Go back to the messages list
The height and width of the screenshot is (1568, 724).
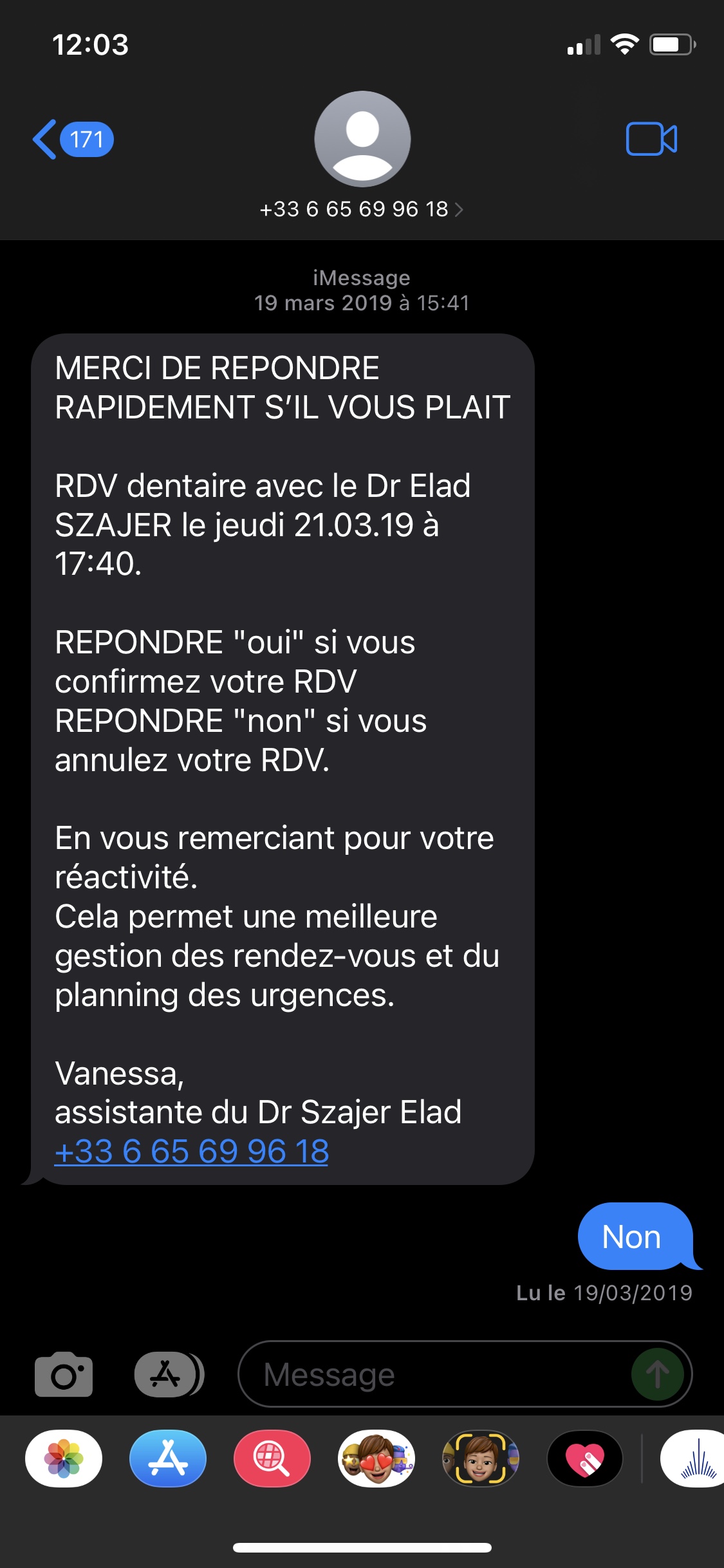point(71,139)
